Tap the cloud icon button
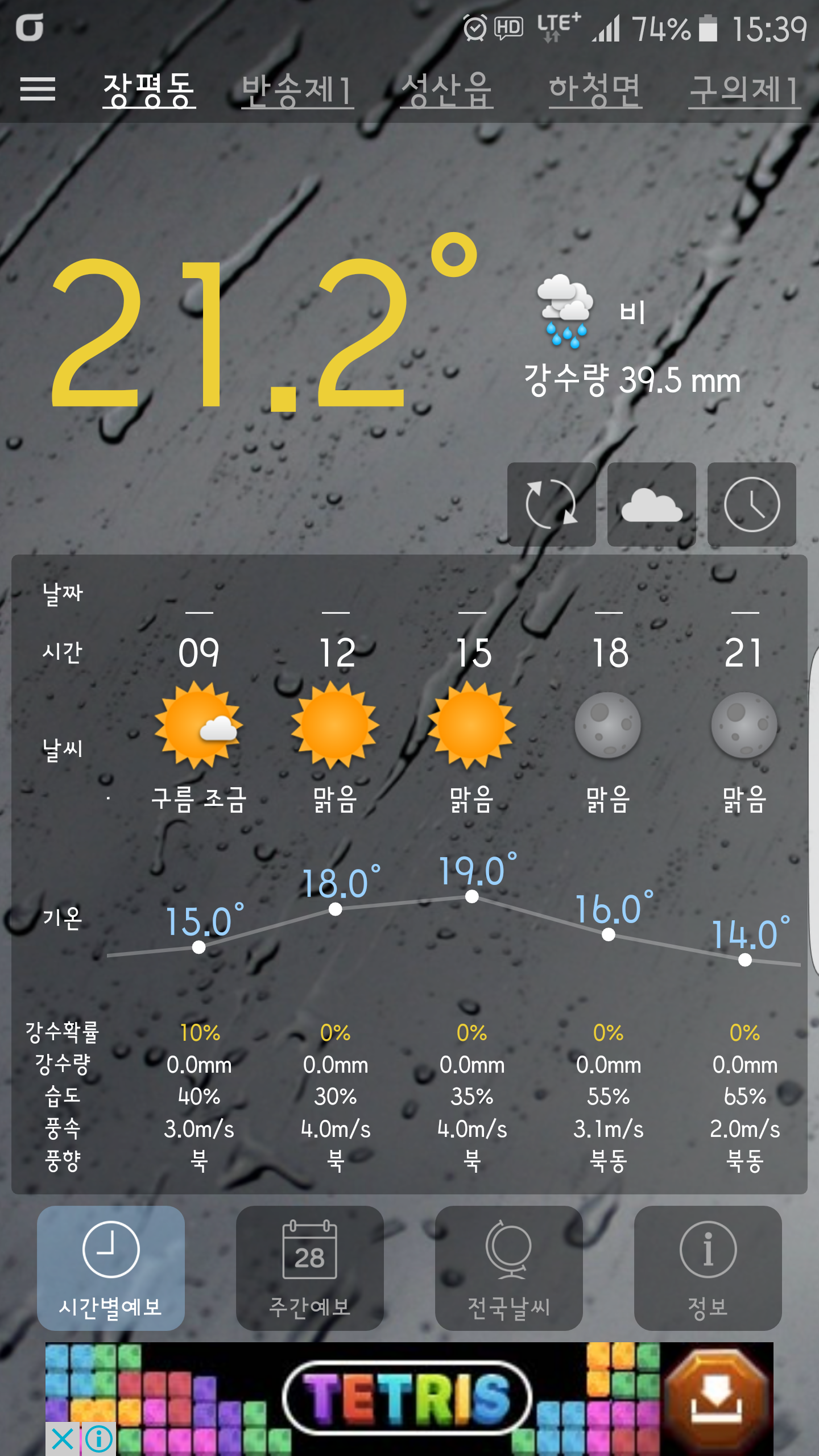 coord(651,504)
